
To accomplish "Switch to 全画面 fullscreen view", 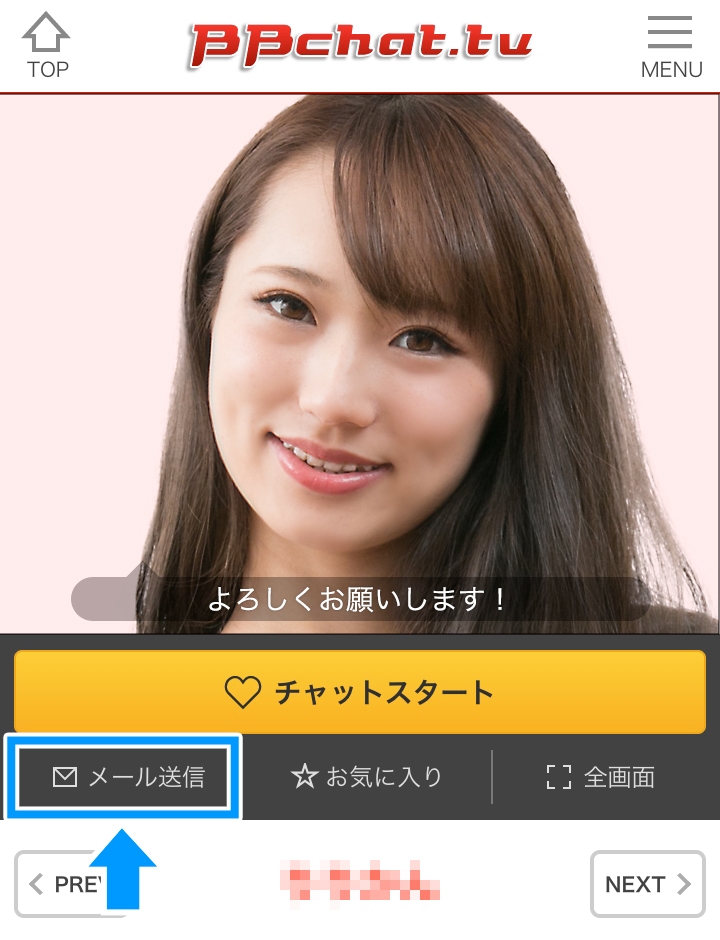I will coord(601,777).
